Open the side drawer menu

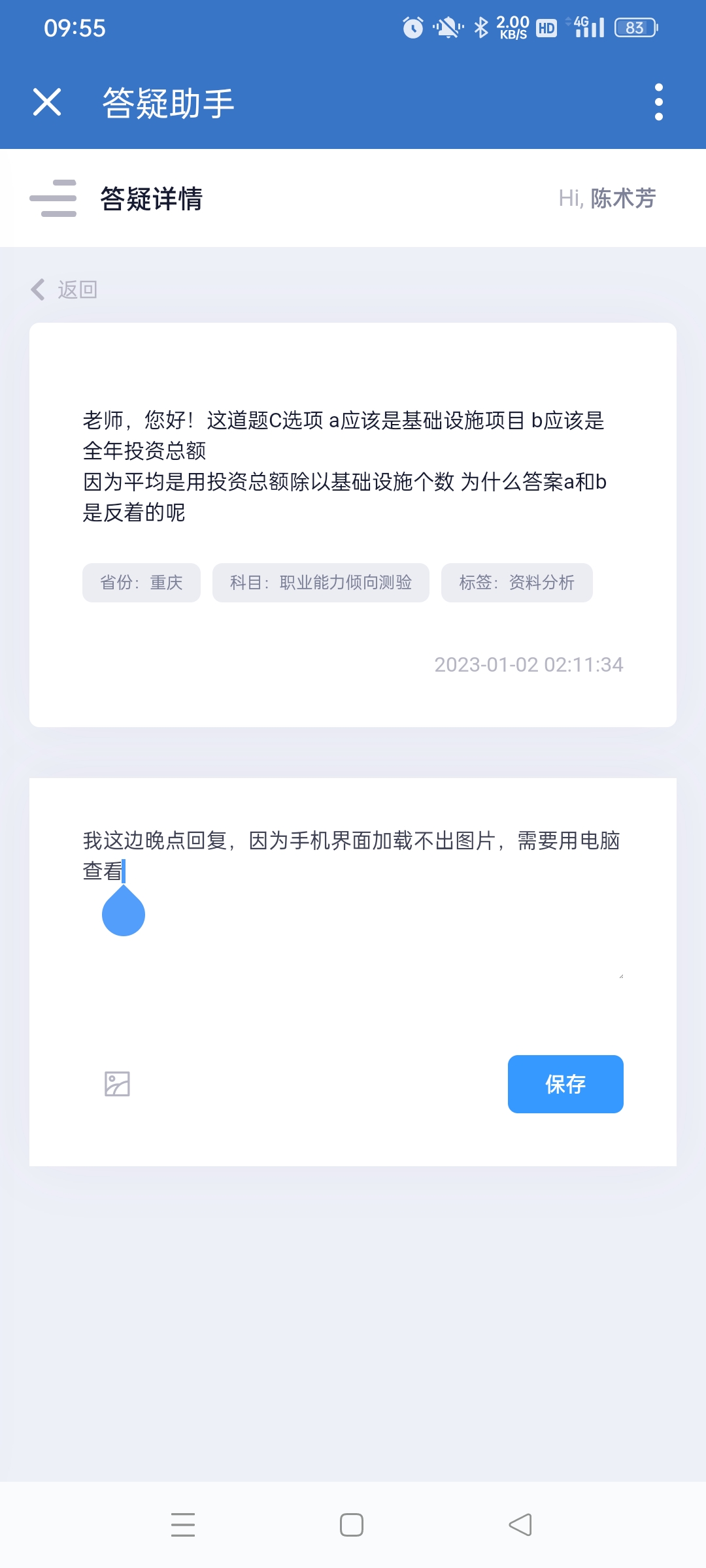click(x=53, y=198)
